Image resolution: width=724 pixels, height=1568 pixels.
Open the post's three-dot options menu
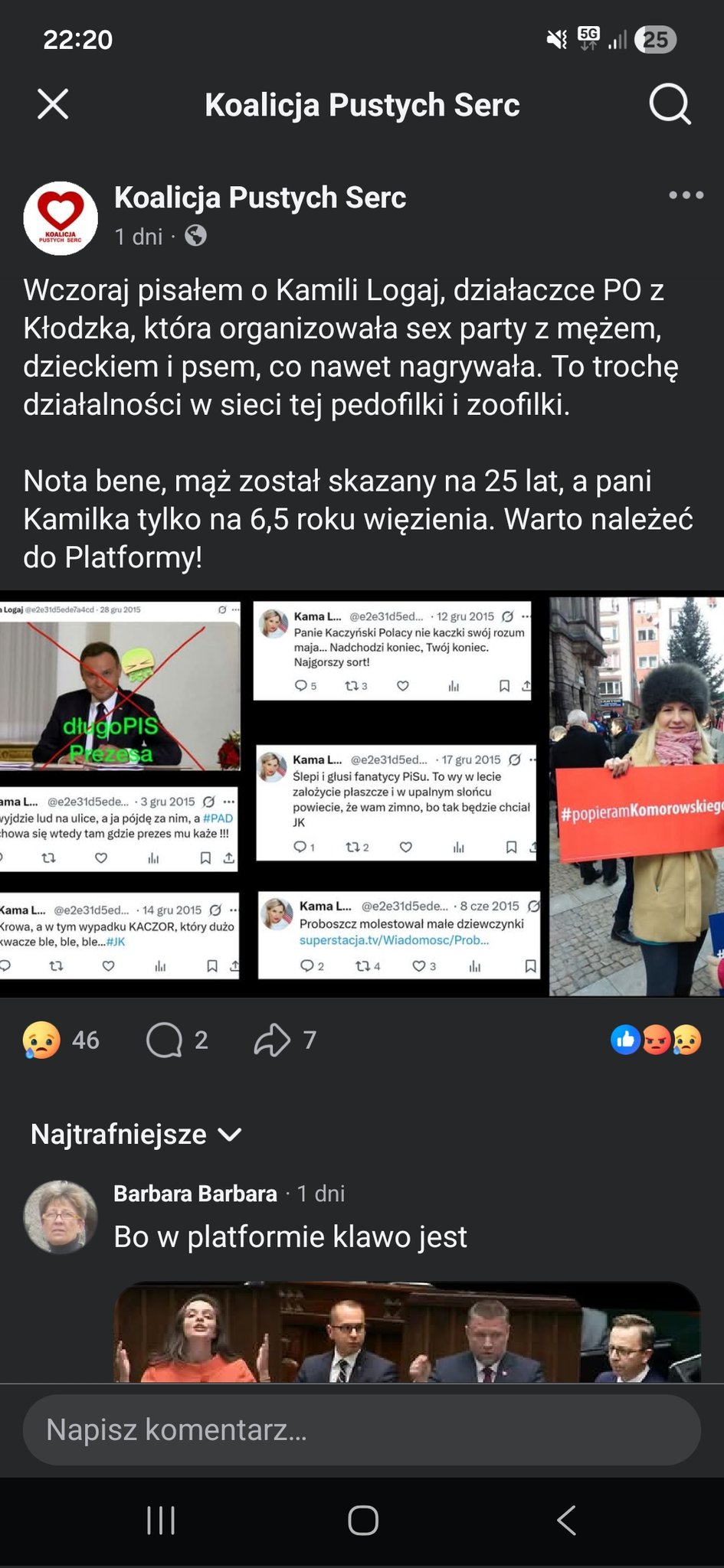tap(686, 195)
